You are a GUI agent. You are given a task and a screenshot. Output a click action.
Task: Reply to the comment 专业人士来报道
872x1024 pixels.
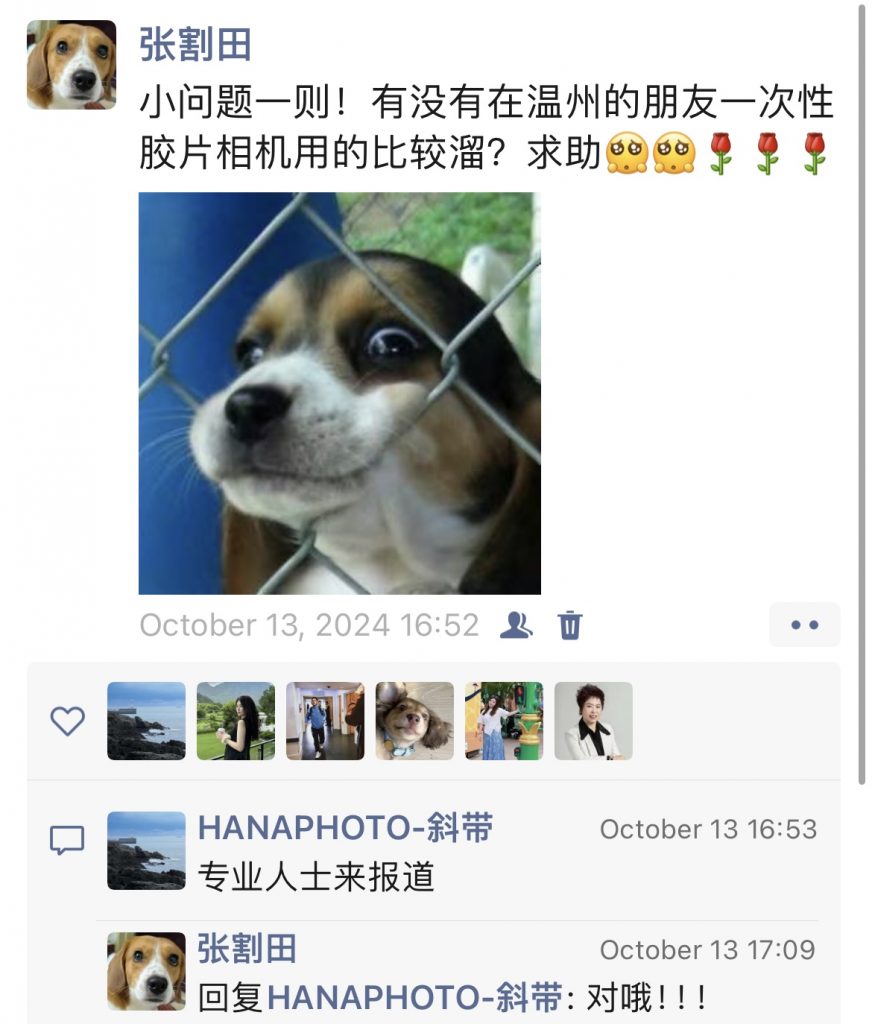point(316,876)
